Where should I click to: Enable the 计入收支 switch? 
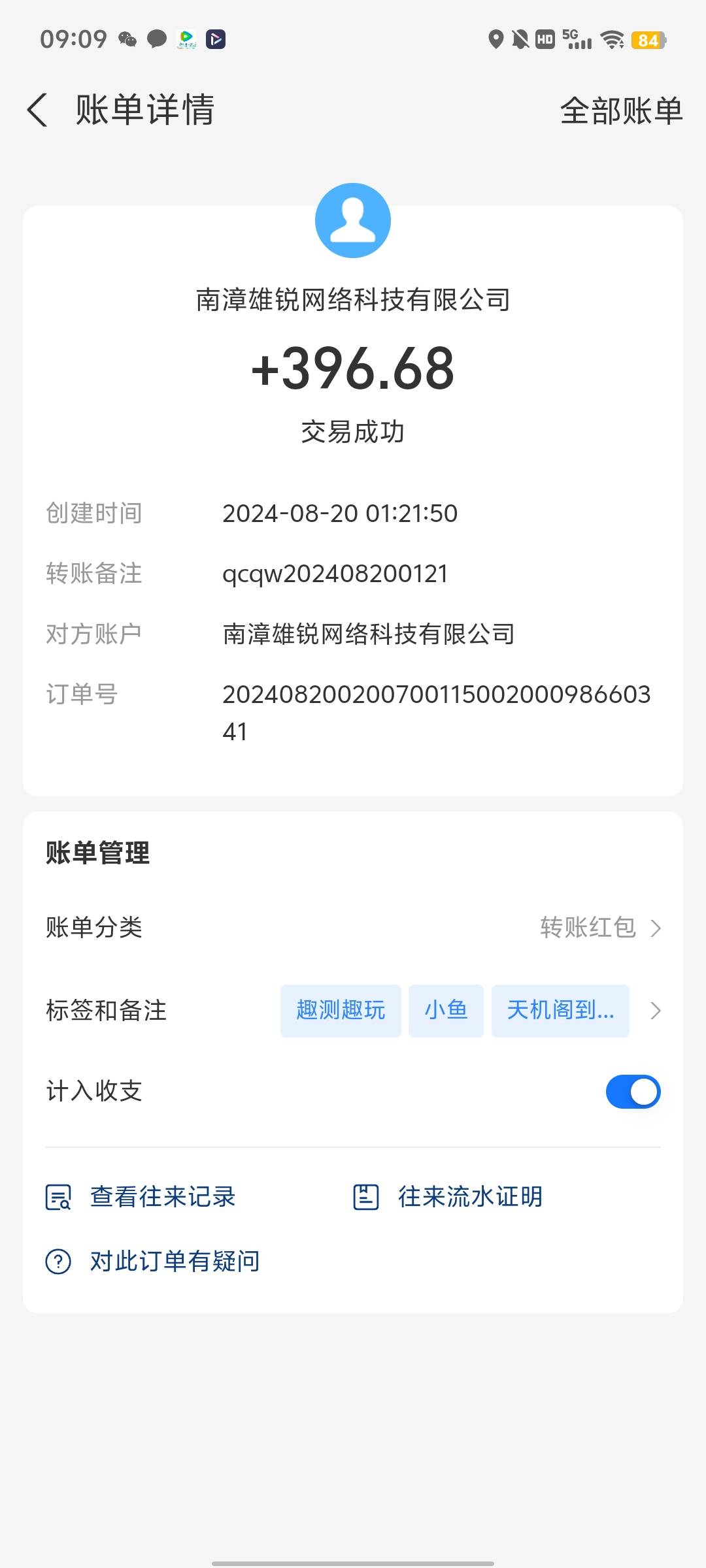pyautogui.click(x=631, y=1091)
